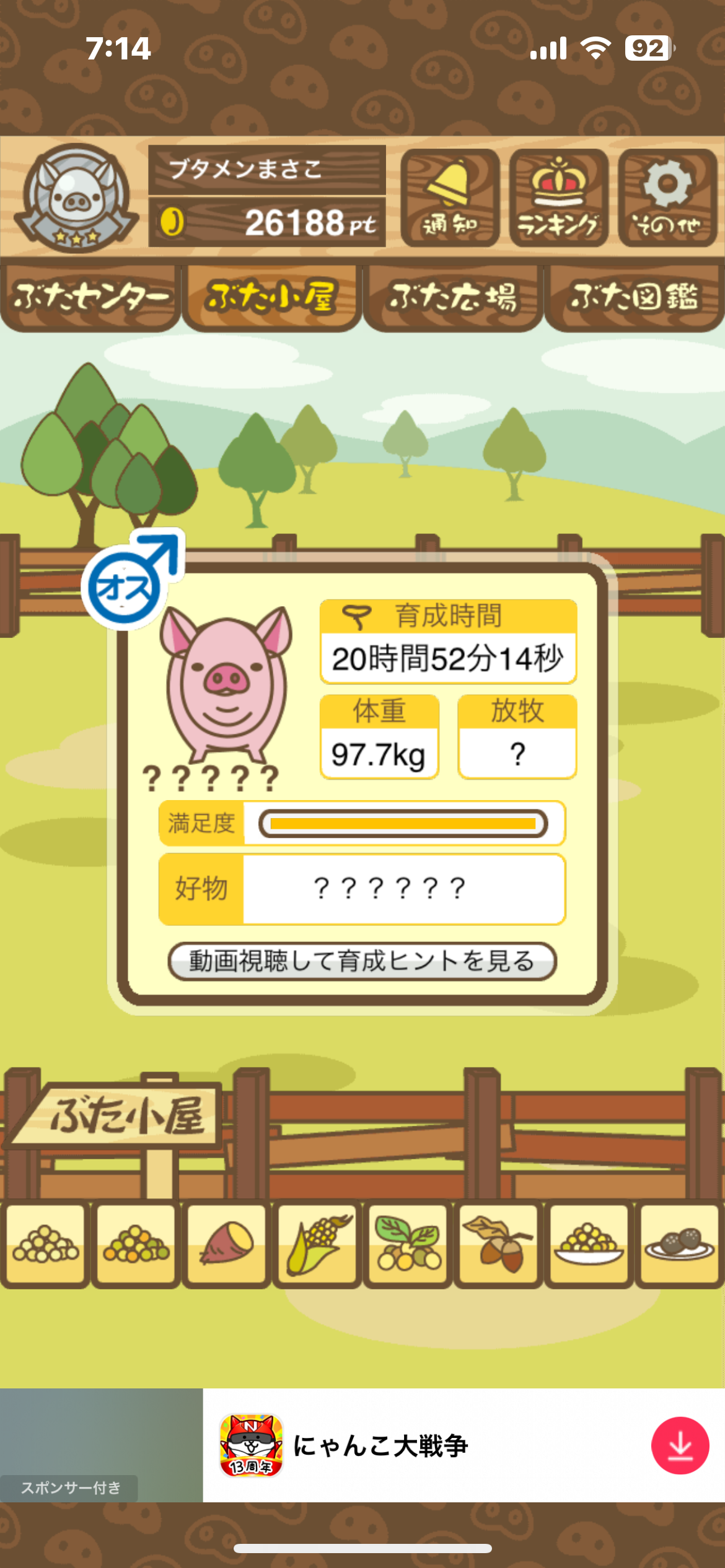Open the その他 settings gear
Viewport: 725px width, 1568px height.
click(667, 198)
